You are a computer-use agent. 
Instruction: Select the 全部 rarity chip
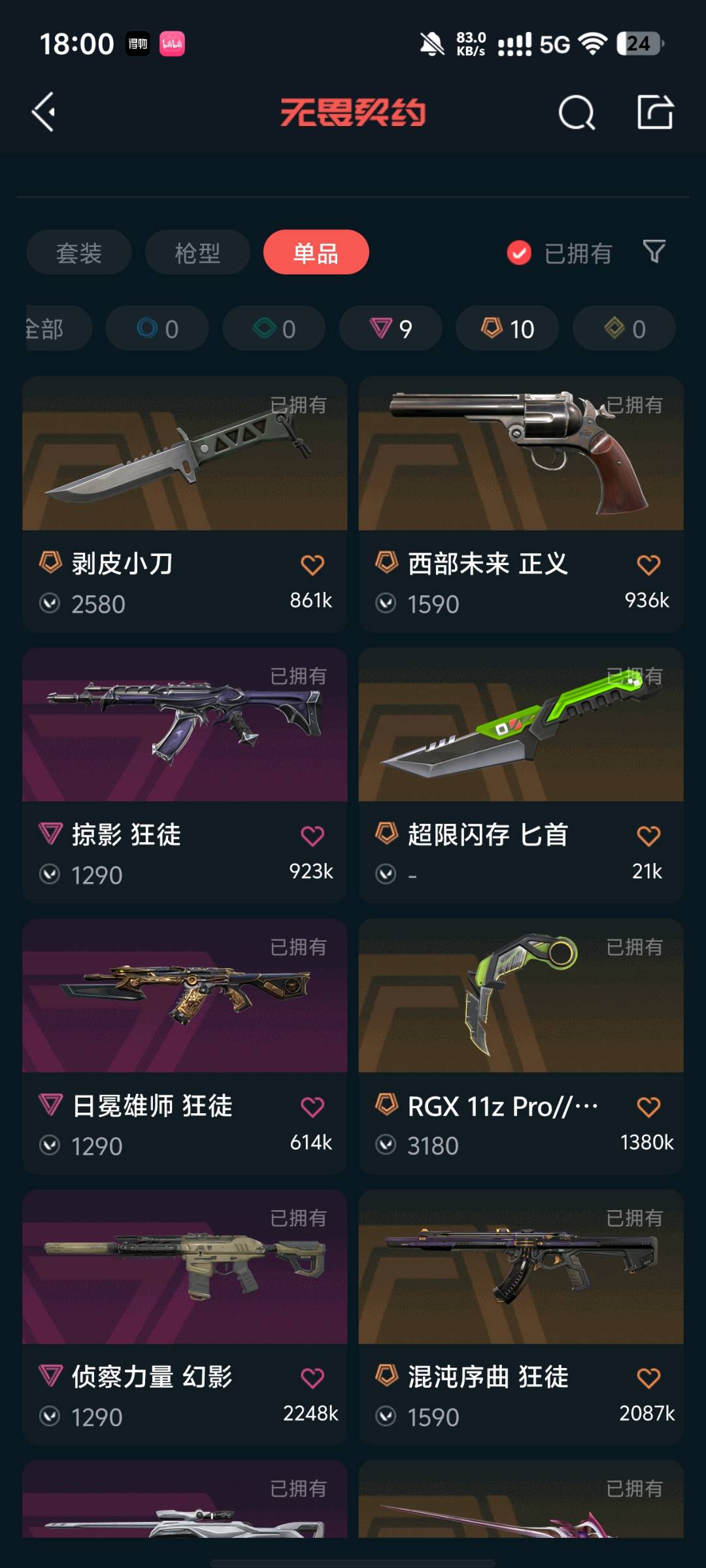(52, 329)
